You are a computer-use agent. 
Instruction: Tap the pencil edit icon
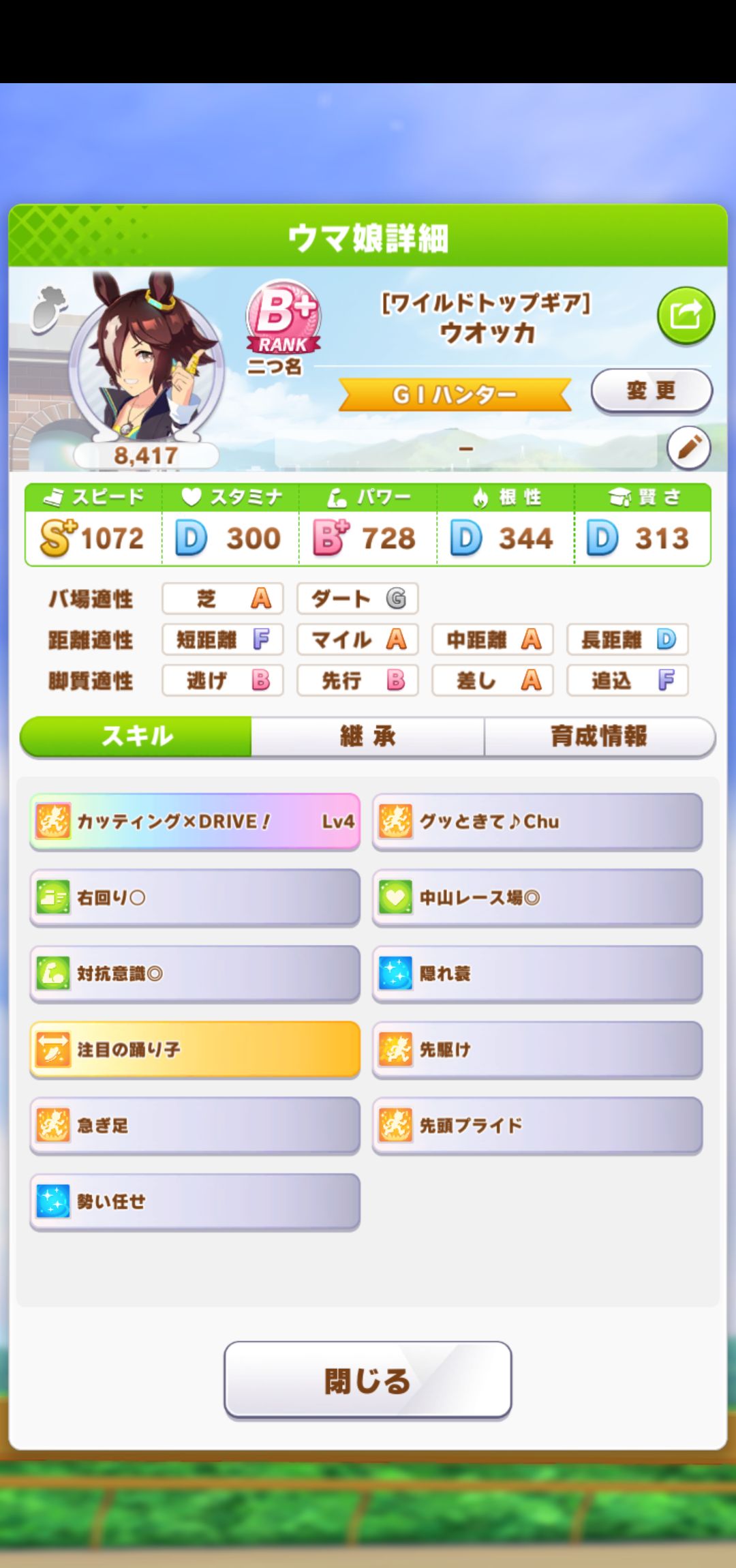tap(688, 448)
